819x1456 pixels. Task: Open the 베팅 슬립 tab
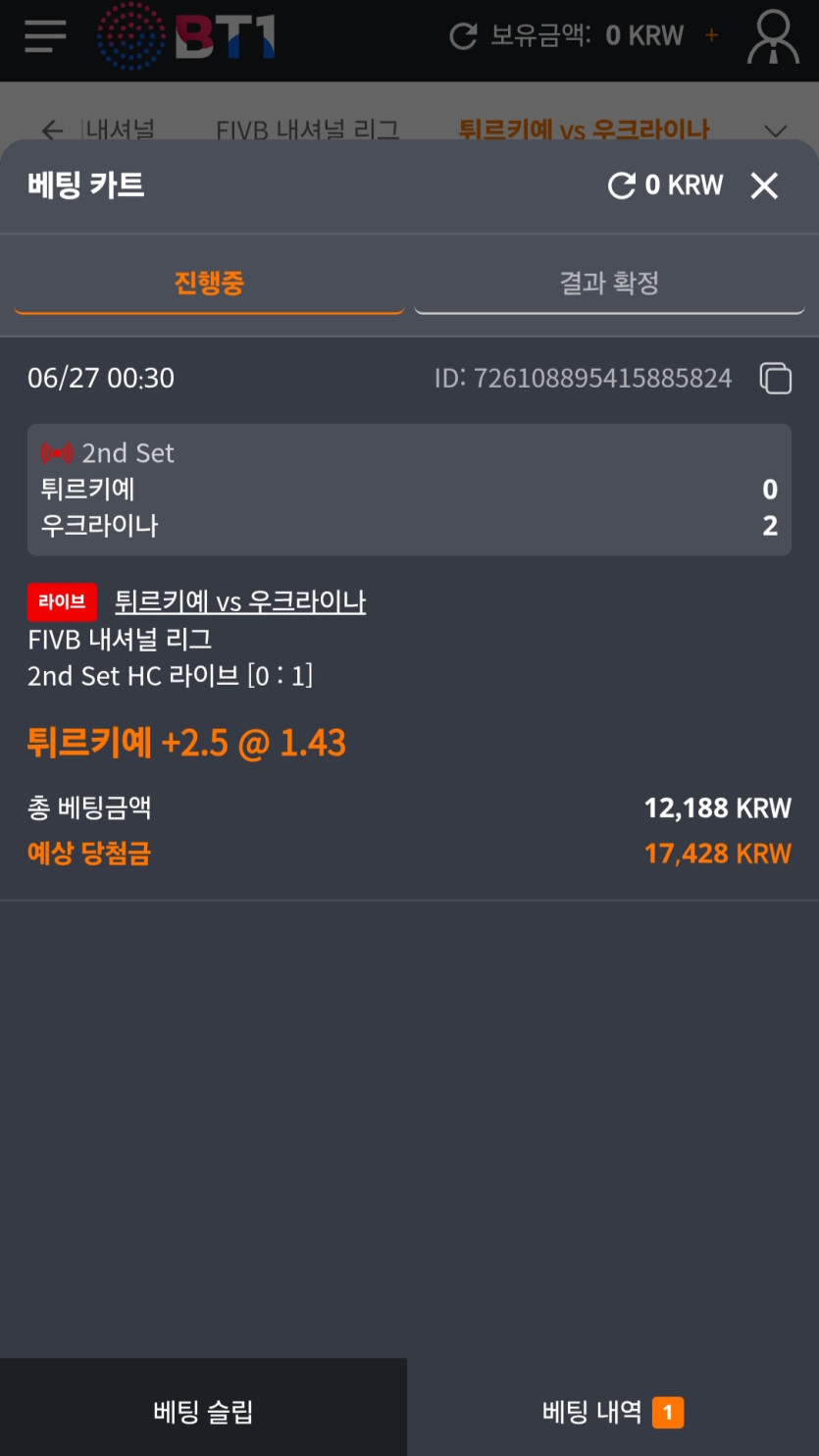click(203, 1412)
